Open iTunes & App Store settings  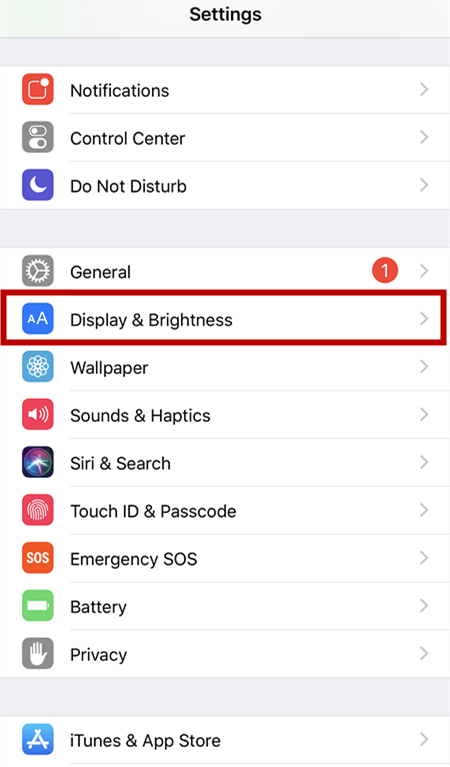click(225, 740)
